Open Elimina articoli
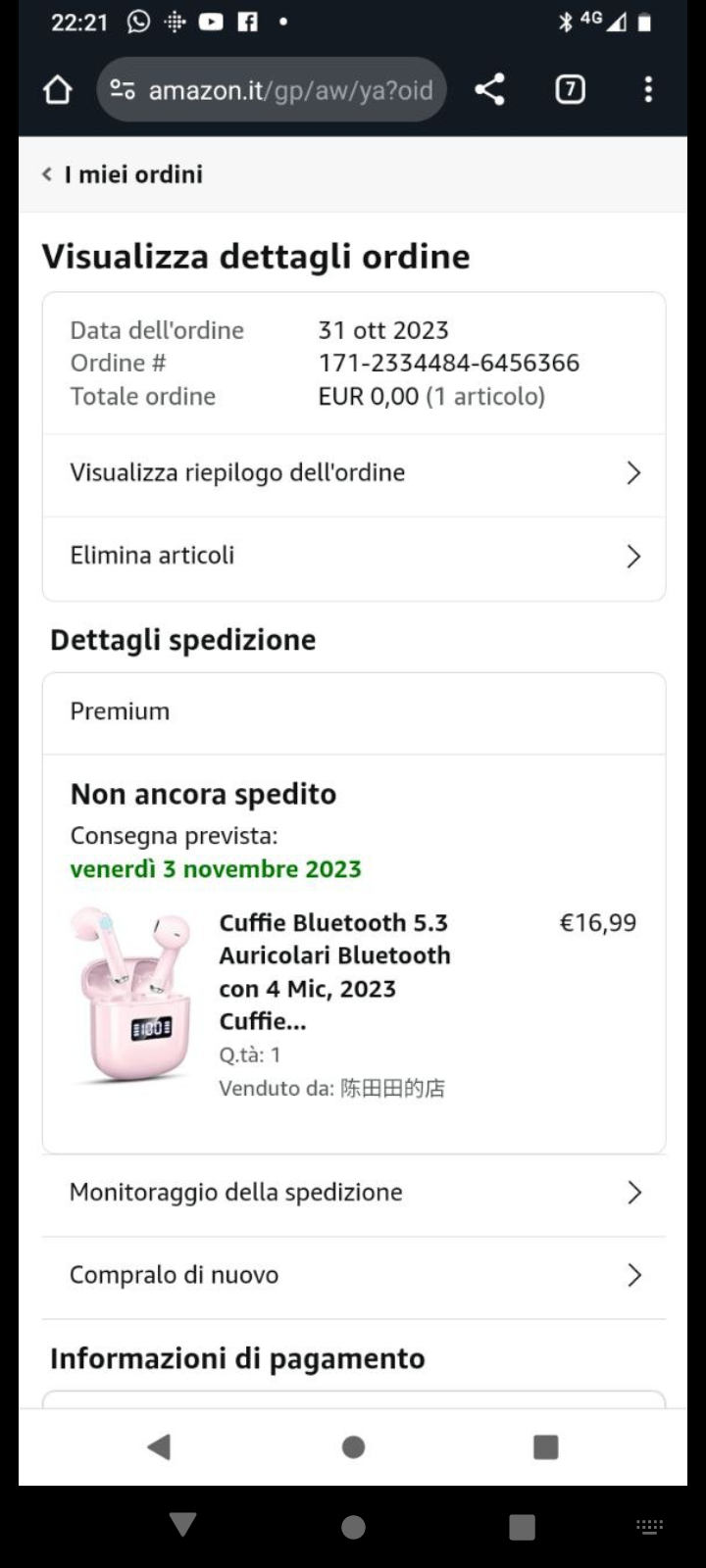The height and width of the screenshot is (1568, 706). pos(353,556)
